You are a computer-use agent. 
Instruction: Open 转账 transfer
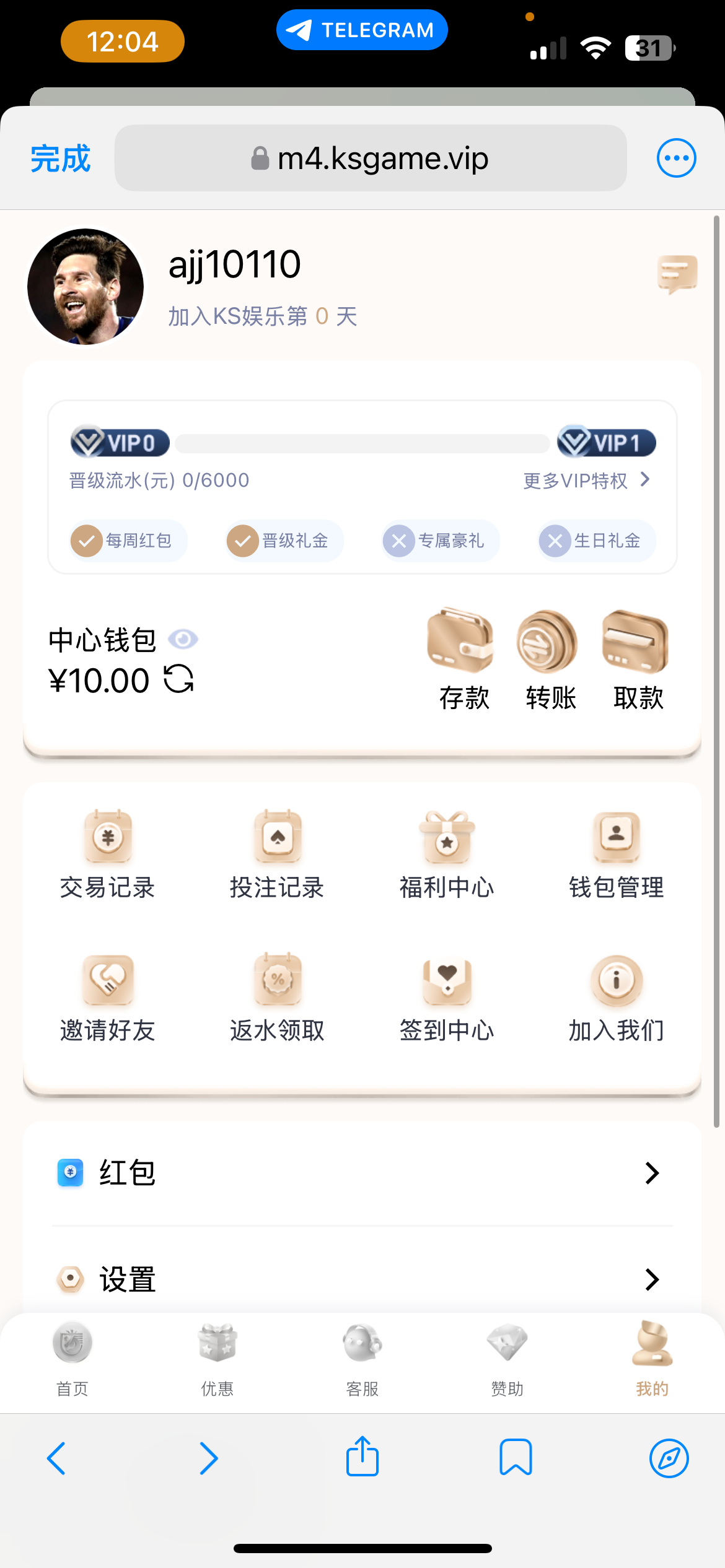[x=549, y=660]
